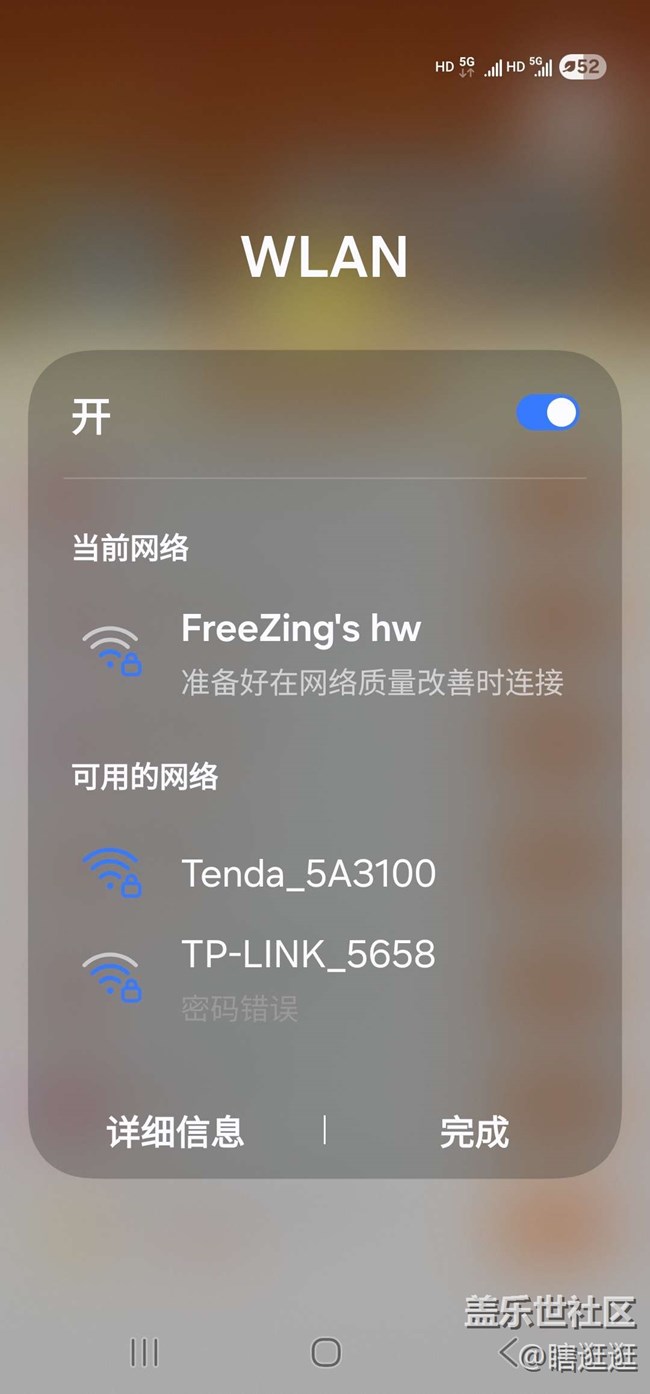
Task: Open the recent apps view
Action: (x=145, y=1353)
